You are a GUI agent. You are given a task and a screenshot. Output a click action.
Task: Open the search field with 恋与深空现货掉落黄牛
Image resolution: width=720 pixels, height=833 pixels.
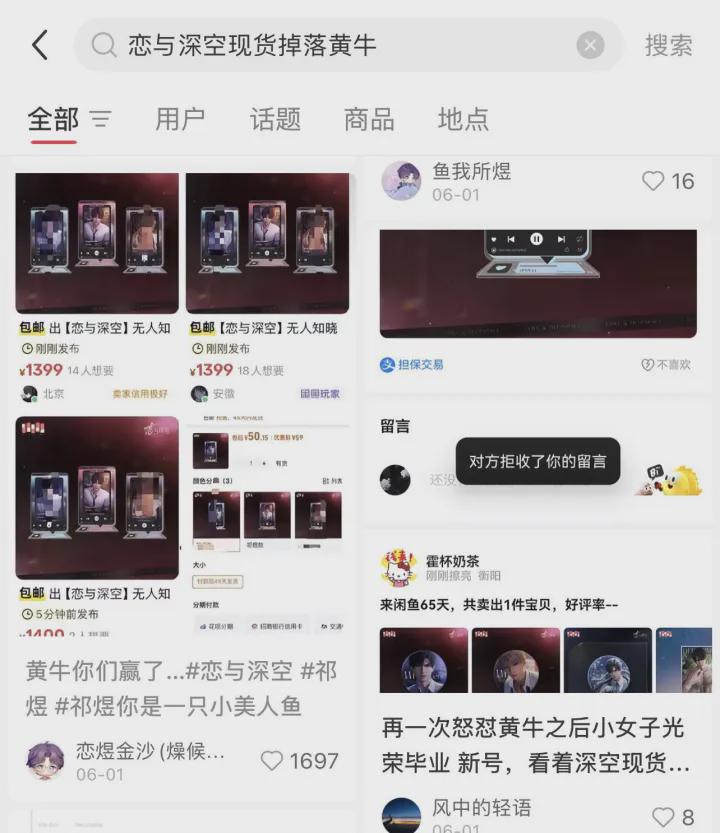(330, 45)
